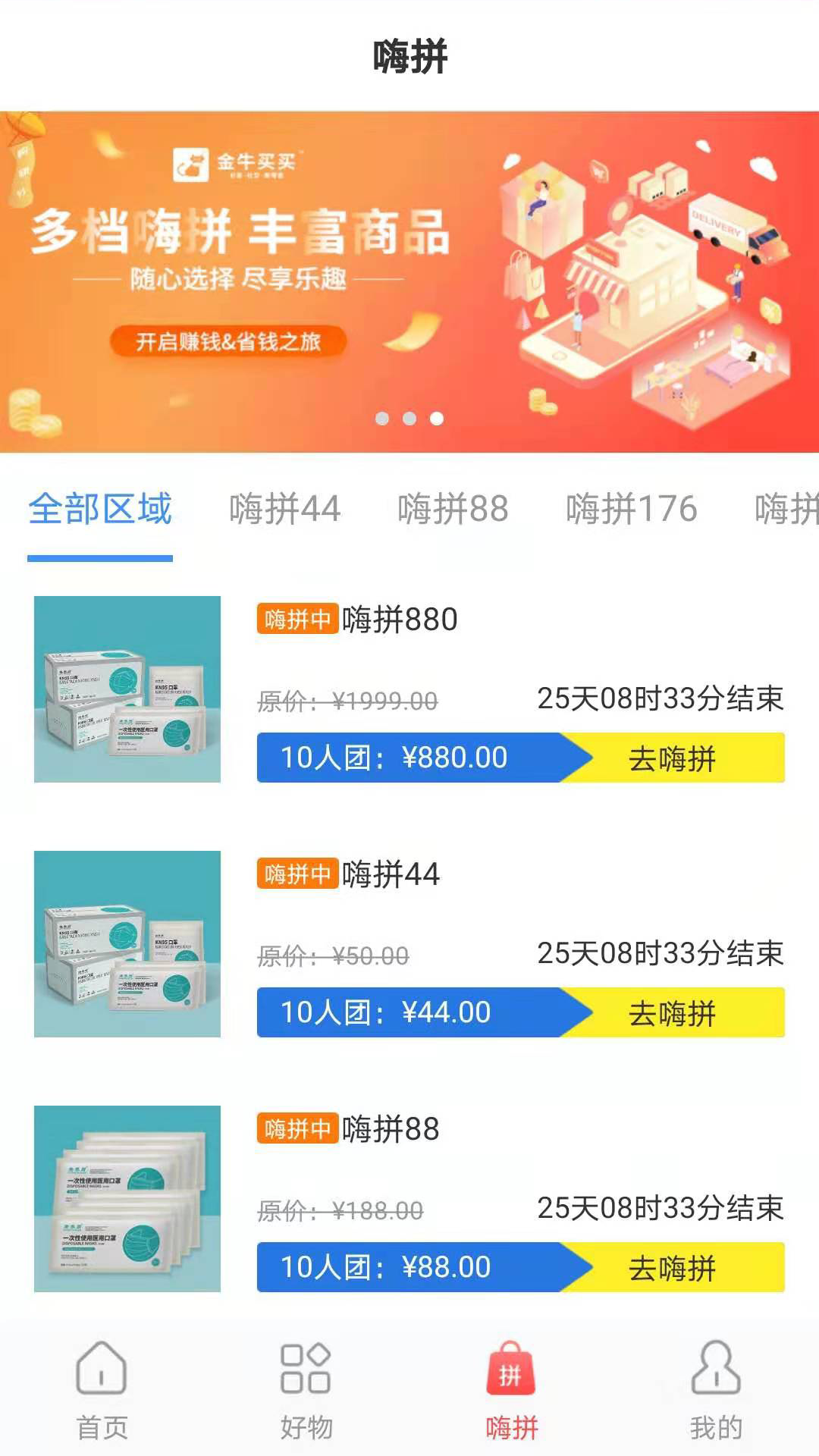Click the 嗨拼中 badge next to 嗨拼88
Viewport: 819px width, 1456px height.
[x=298, y=1130]
